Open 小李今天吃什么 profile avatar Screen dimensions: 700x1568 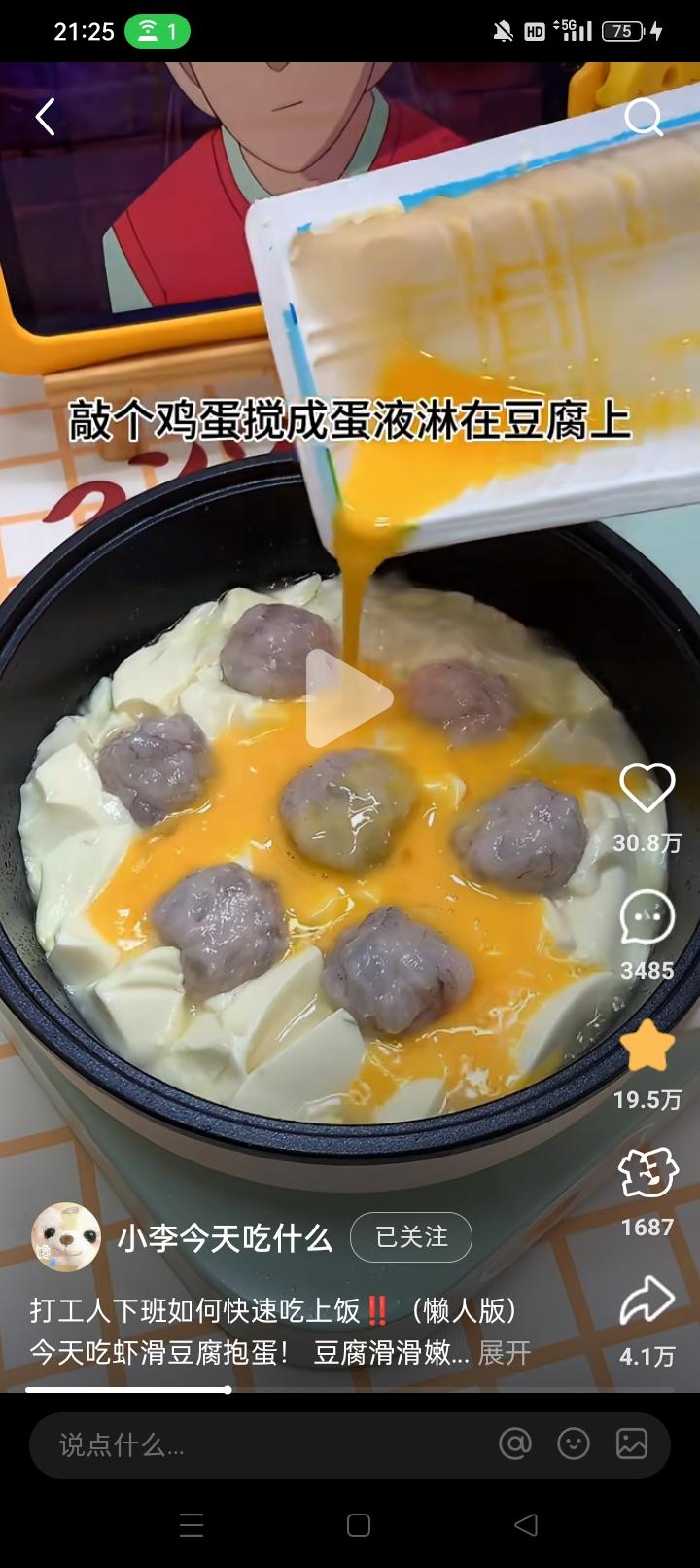(x=66, y=1237)
